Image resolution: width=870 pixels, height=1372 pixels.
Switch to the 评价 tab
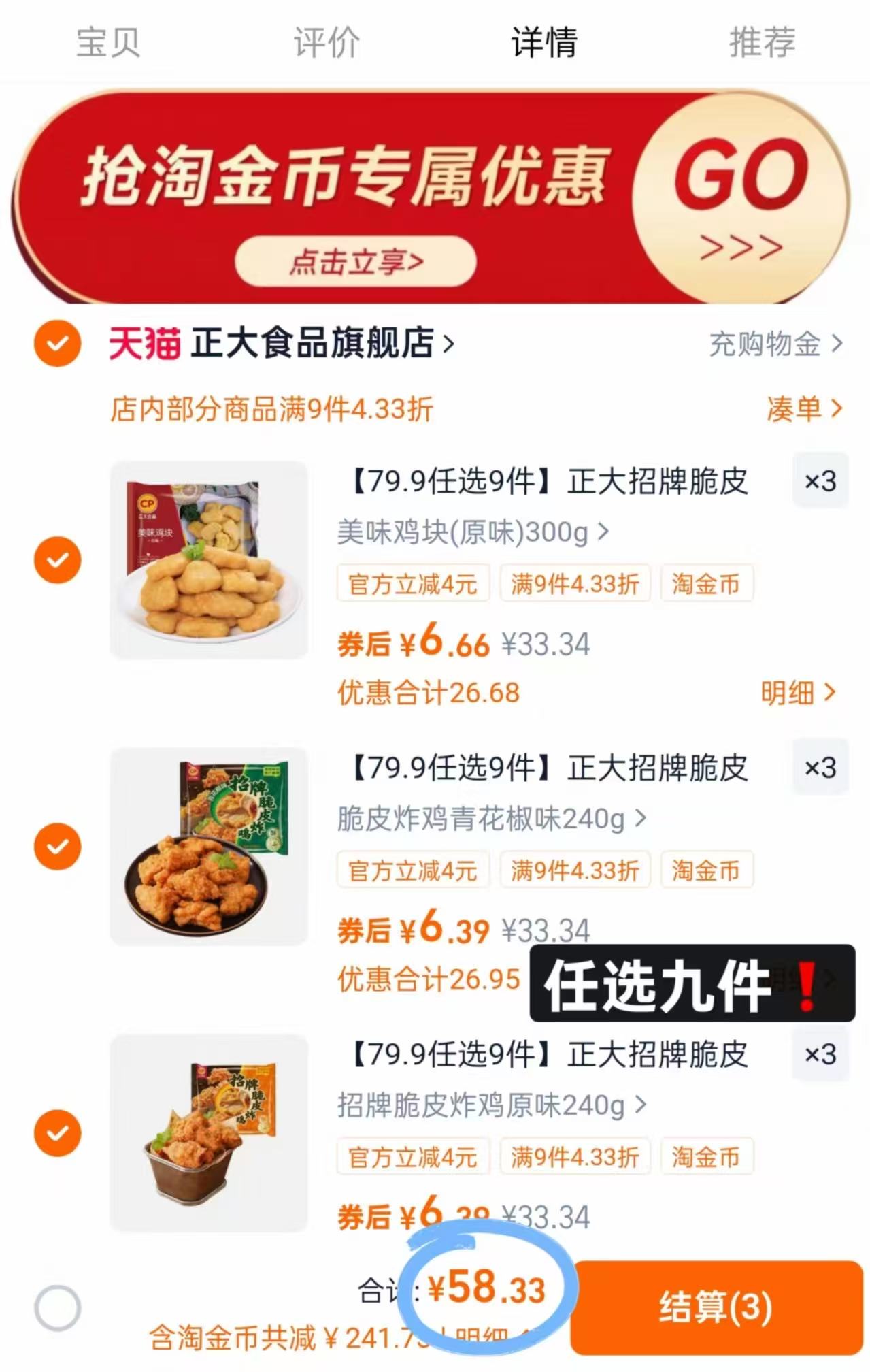(326, 42)
